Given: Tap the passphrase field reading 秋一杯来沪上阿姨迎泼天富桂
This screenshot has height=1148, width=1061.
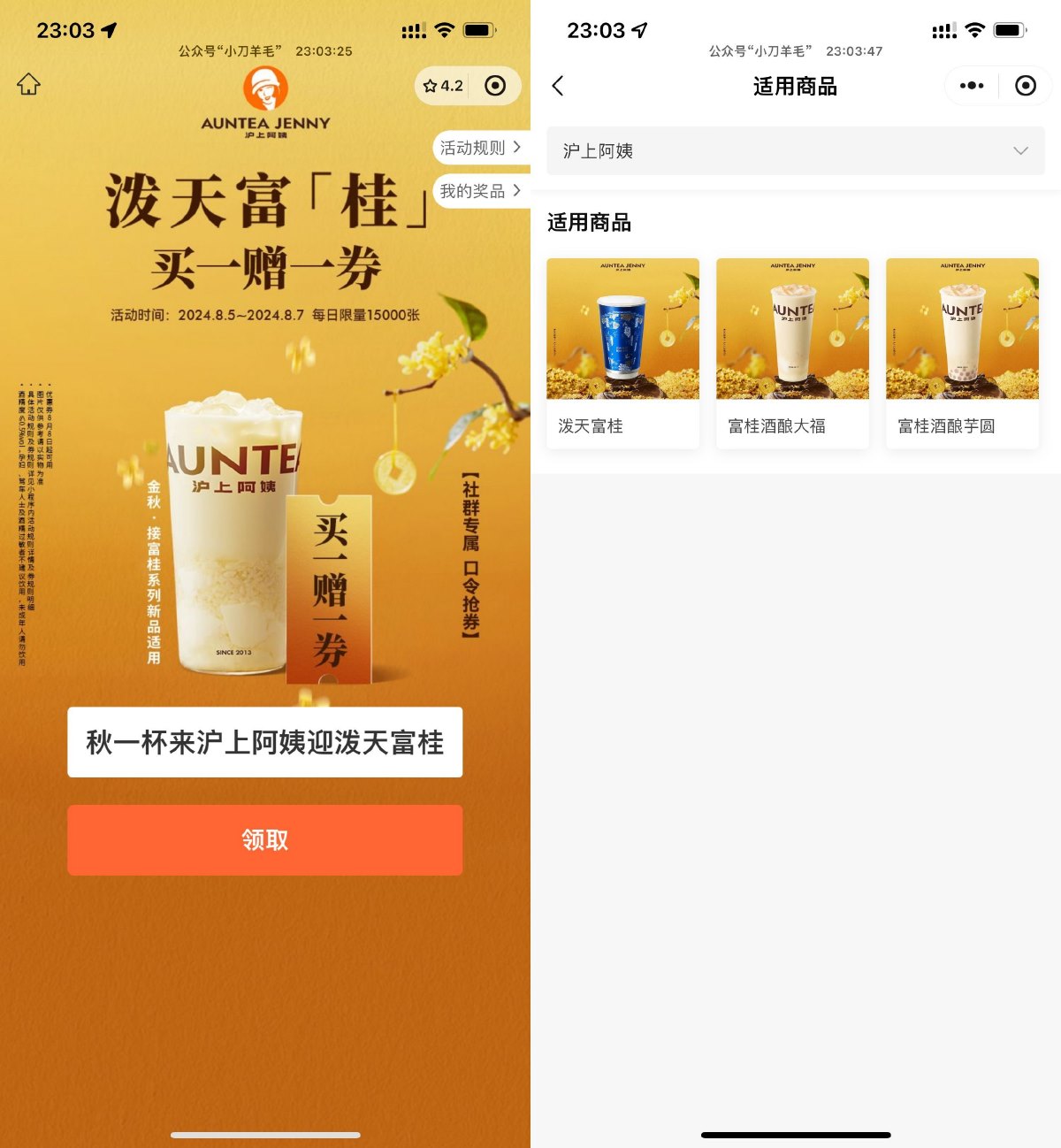Looking at the screenshot, I should (264, 742).
